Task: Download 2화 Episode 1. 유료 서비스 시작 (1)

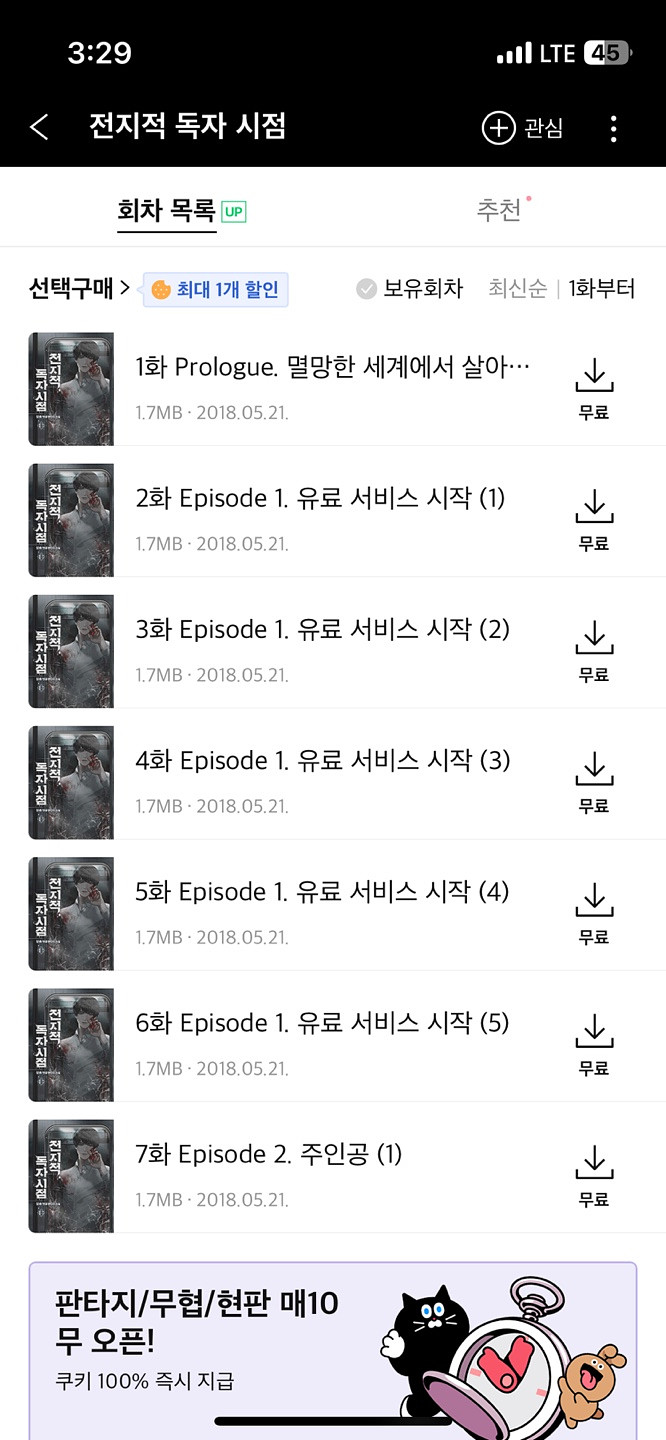Action: tap(594, 519)
